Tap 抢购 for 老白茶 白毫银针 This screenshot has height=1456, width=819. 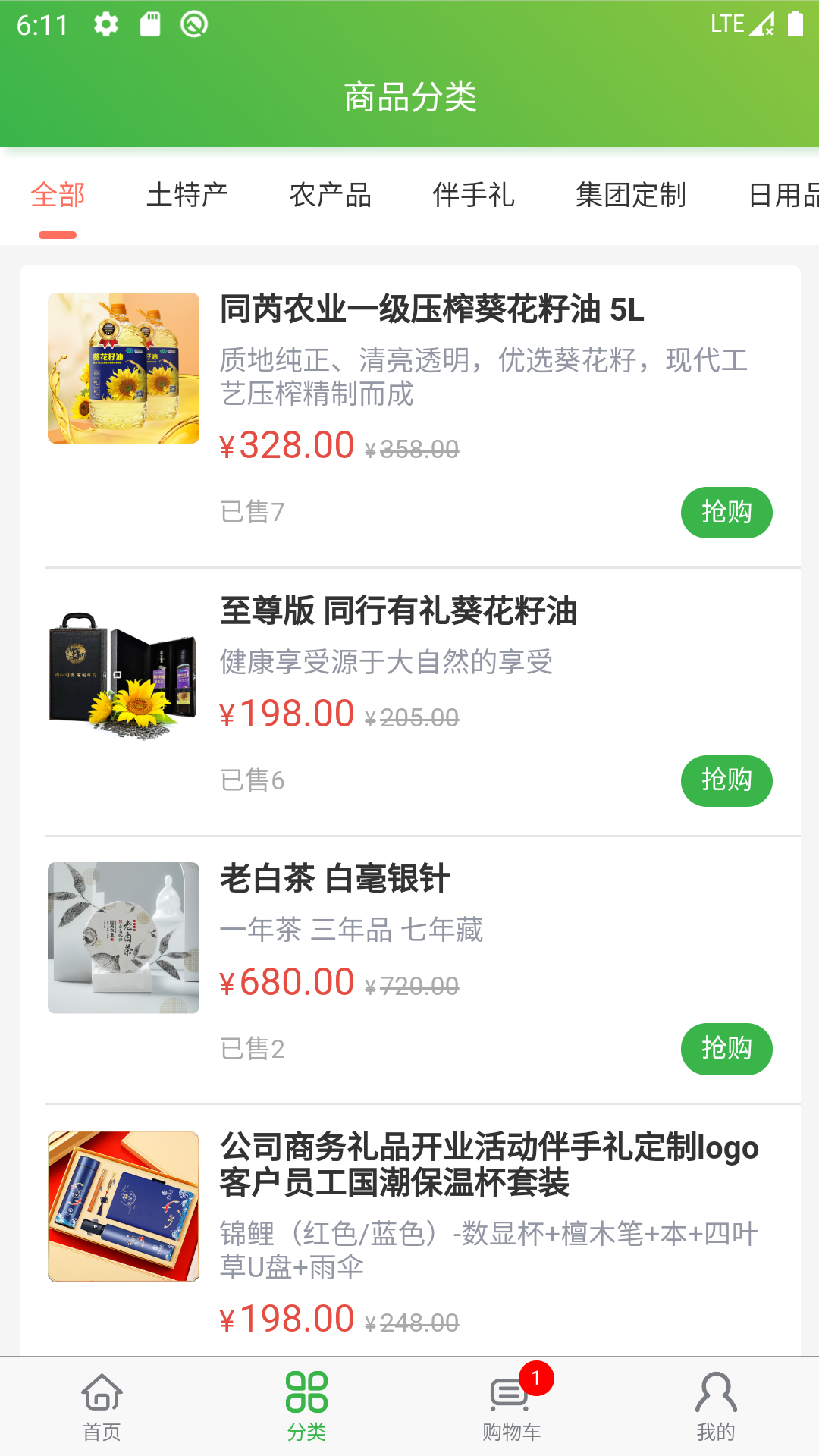[726, 1049]
